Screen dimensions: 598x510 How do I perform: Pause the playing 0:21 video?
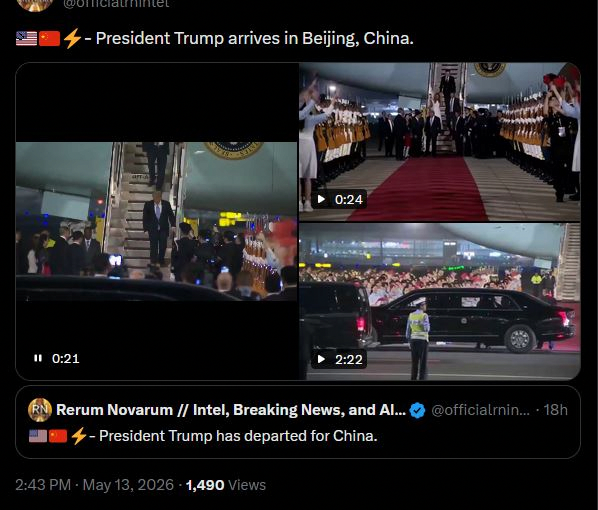click(38, 358)
